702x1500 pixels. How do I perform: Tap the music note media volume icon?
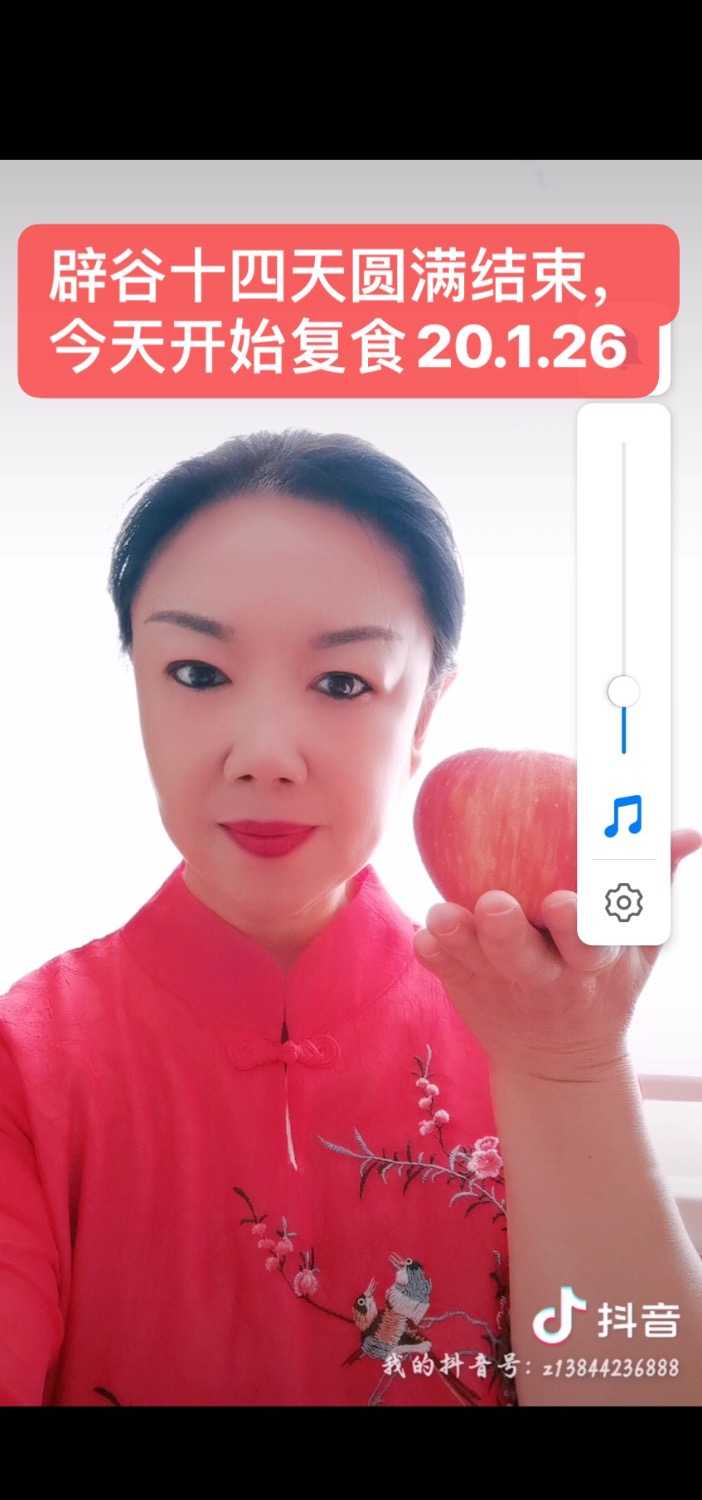coord(624,817)
